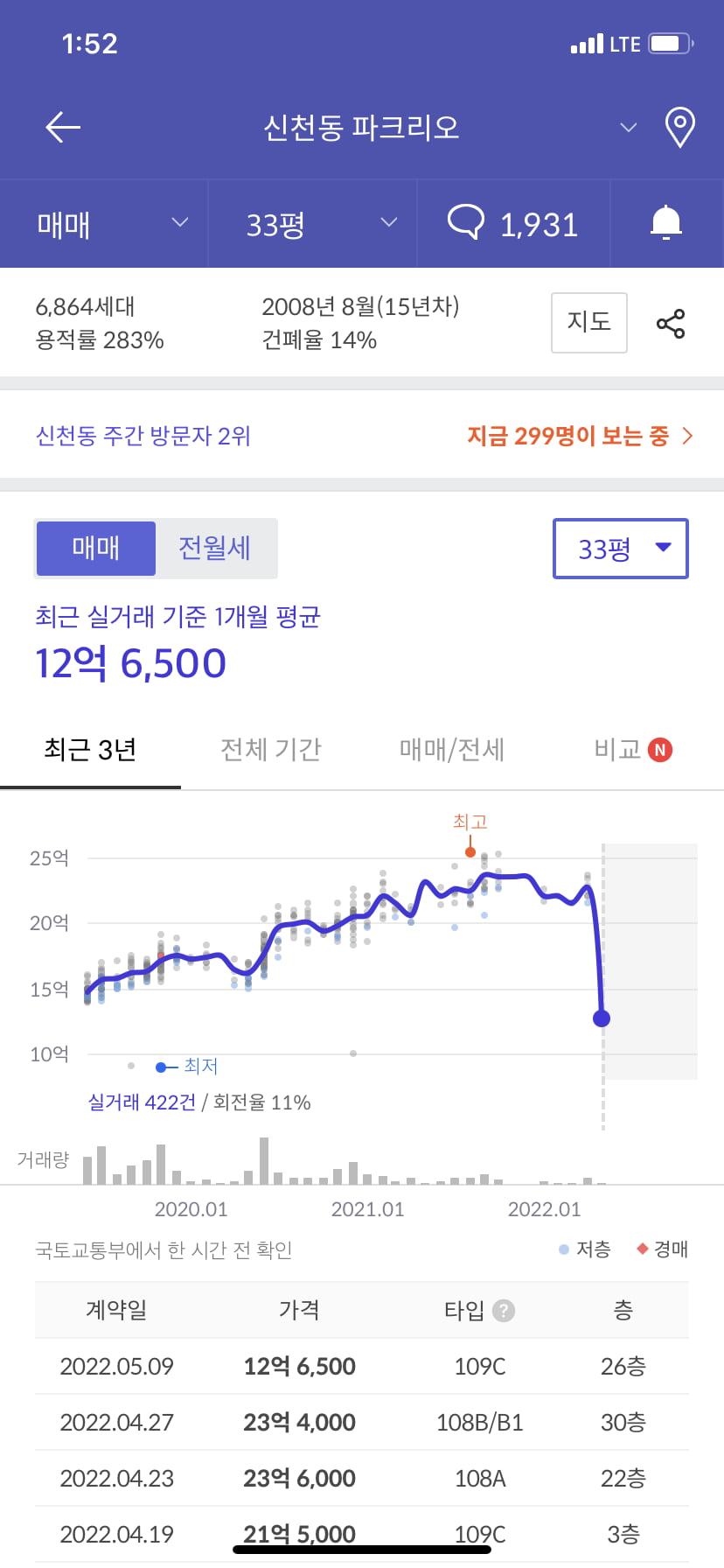Open the 2022.05.09 transaction row
This screenshot has height=1568, width=724.
tap(361, 1367)
